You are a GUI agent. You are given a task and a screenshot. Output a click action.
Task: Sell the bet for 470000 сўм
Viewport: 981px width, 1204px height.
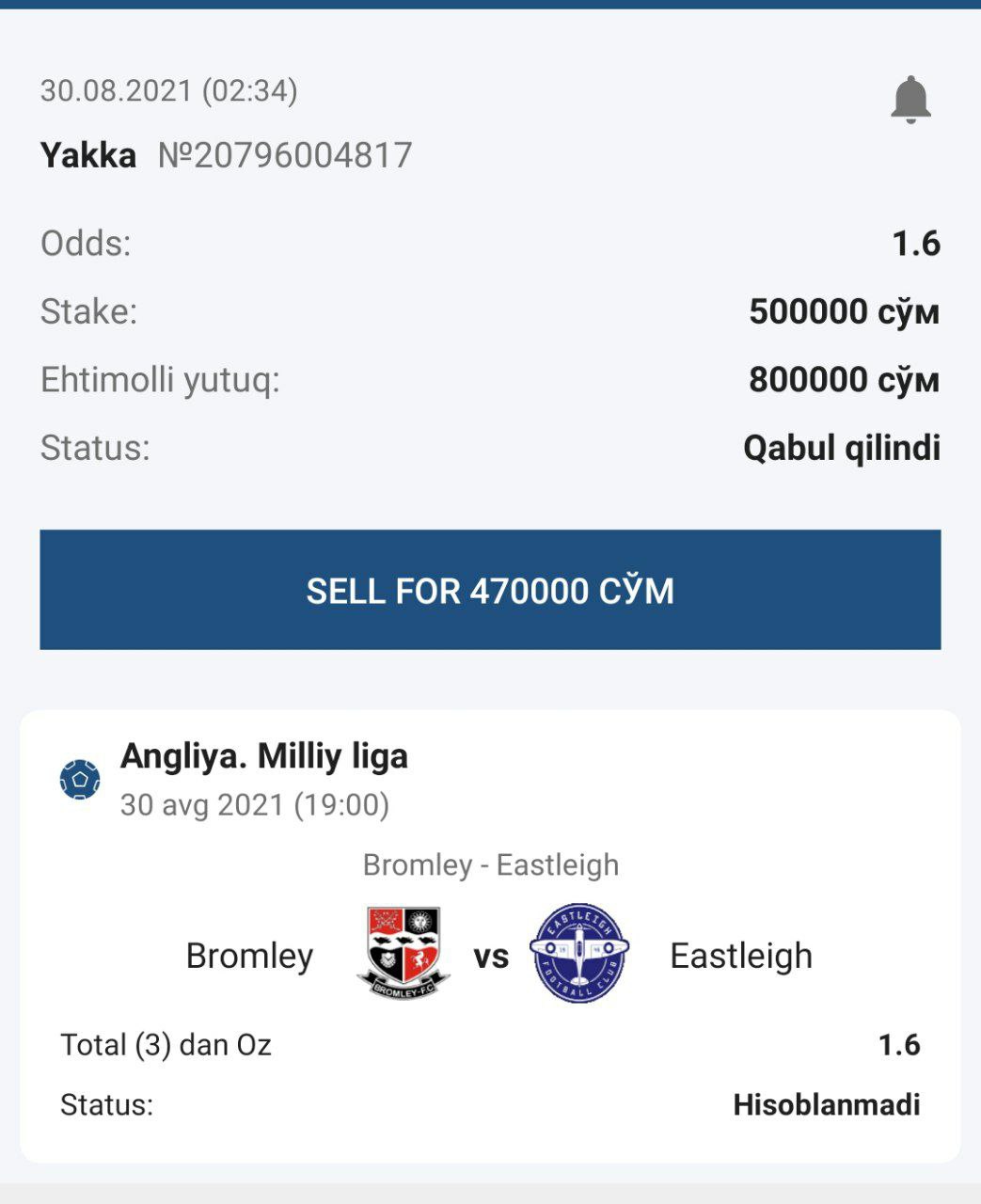(x=490, y=590)
